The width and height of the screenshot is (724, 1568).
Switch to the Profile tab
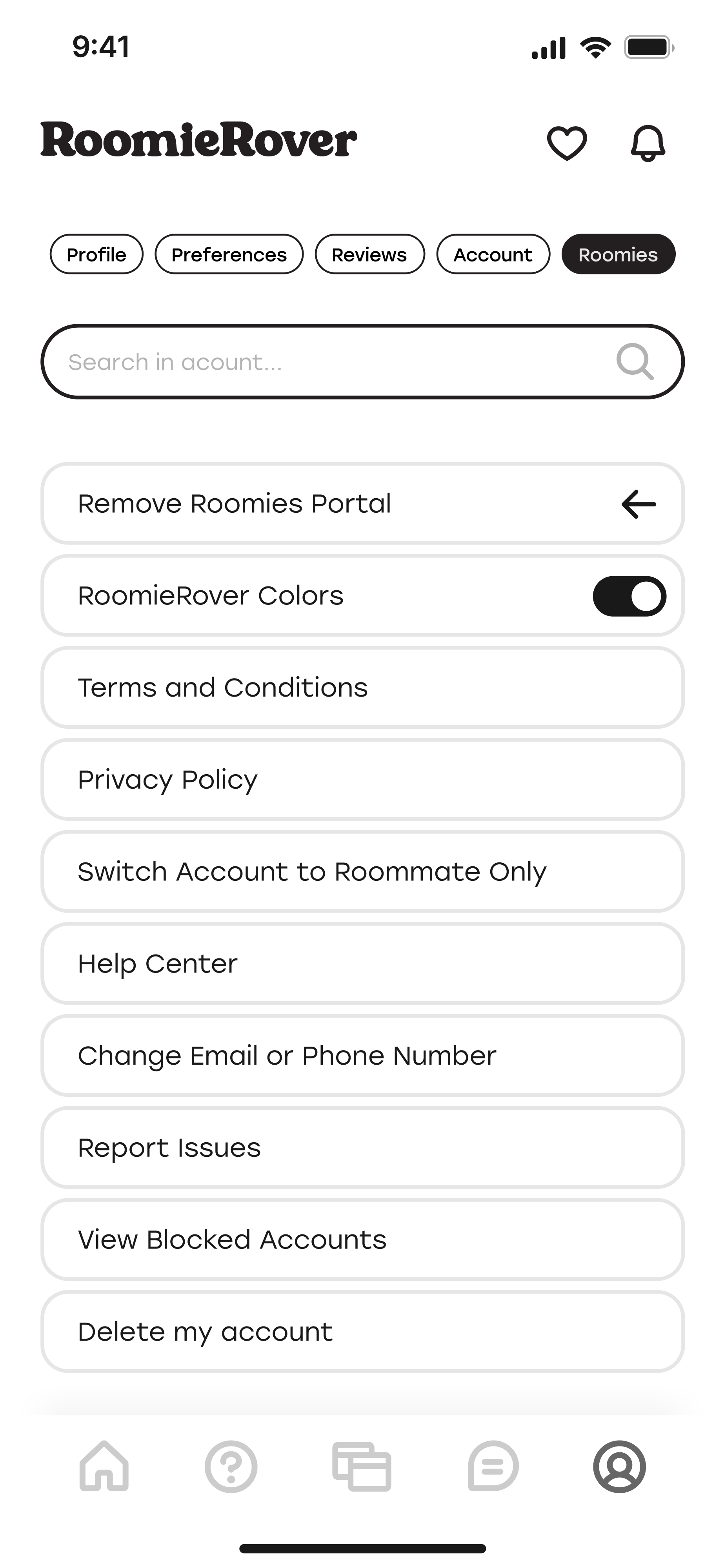pyautogui.click(x=96, y=254)
